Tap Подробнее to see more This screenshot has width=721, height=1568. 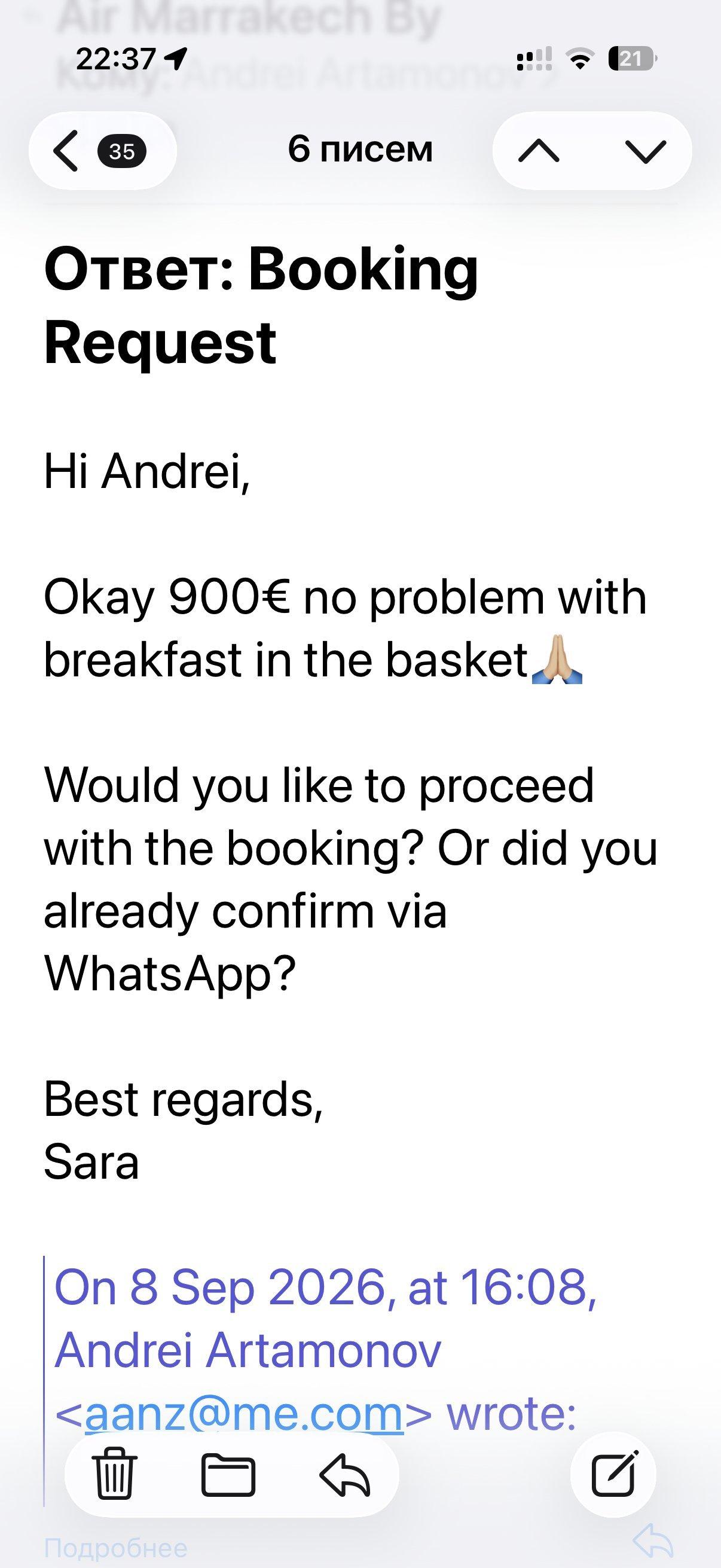tap(115, 1546)
